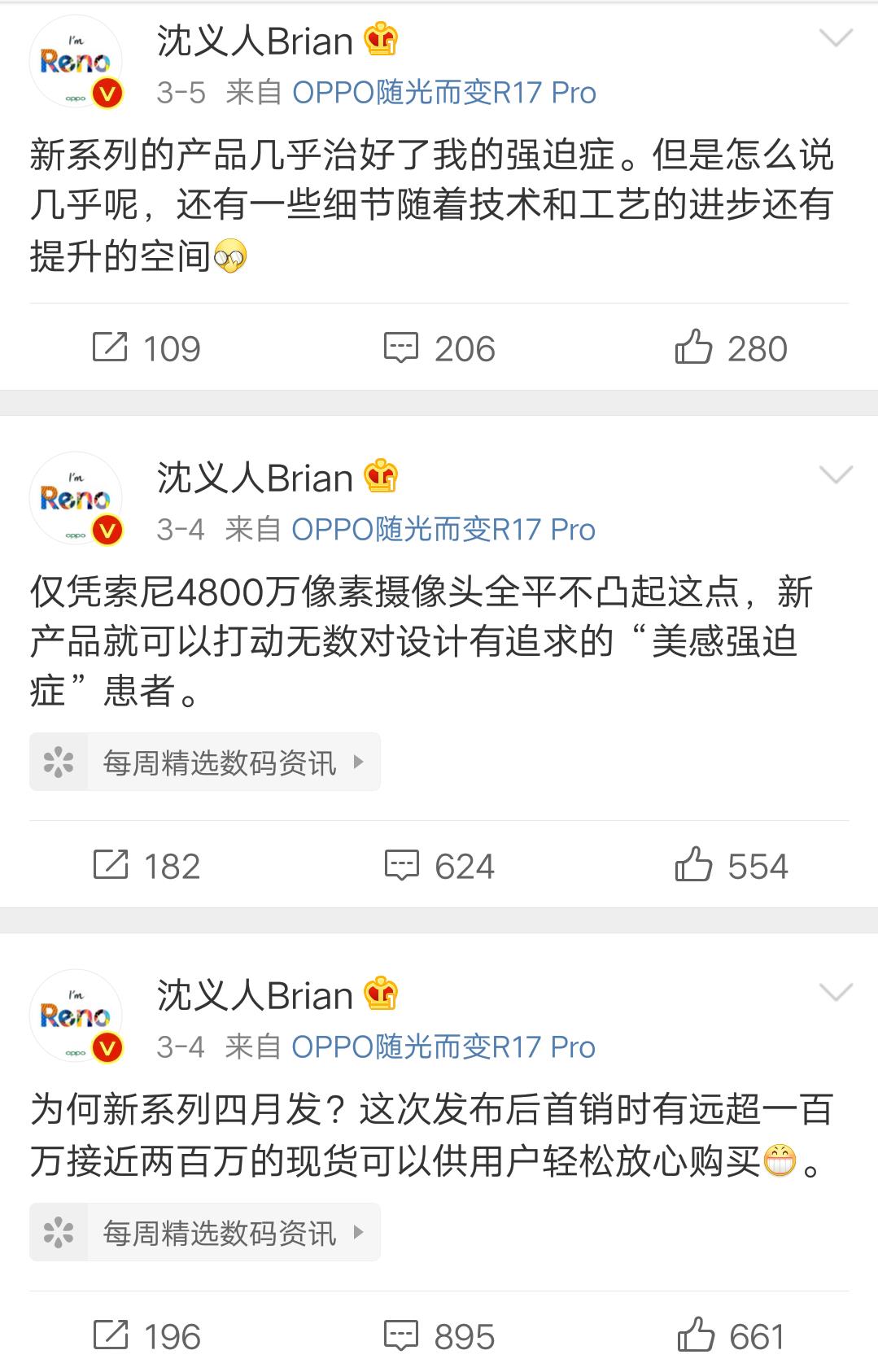Like the post with 661 likes
The image size is (878, 1372).
[731, 1336]
